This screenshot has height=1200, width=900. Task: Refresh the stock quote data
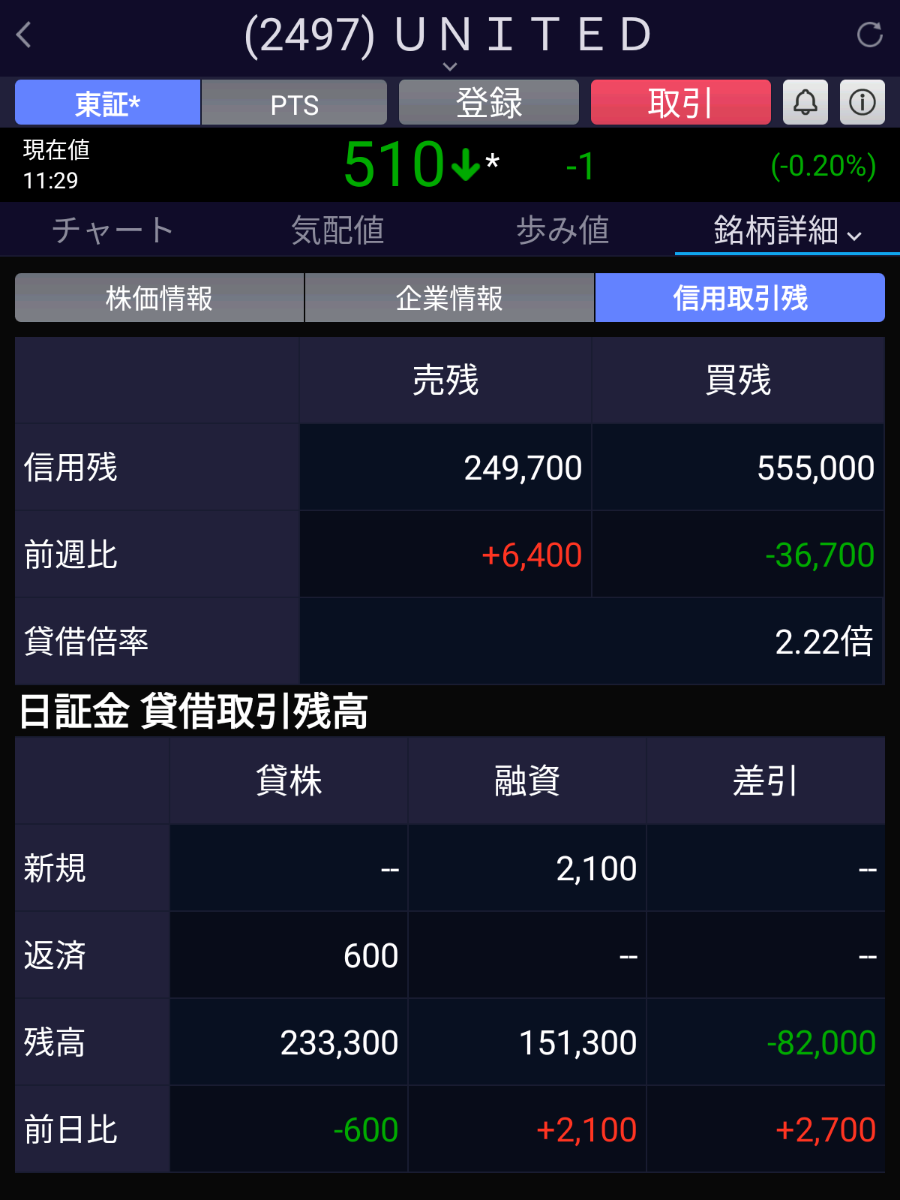point(870,36)
